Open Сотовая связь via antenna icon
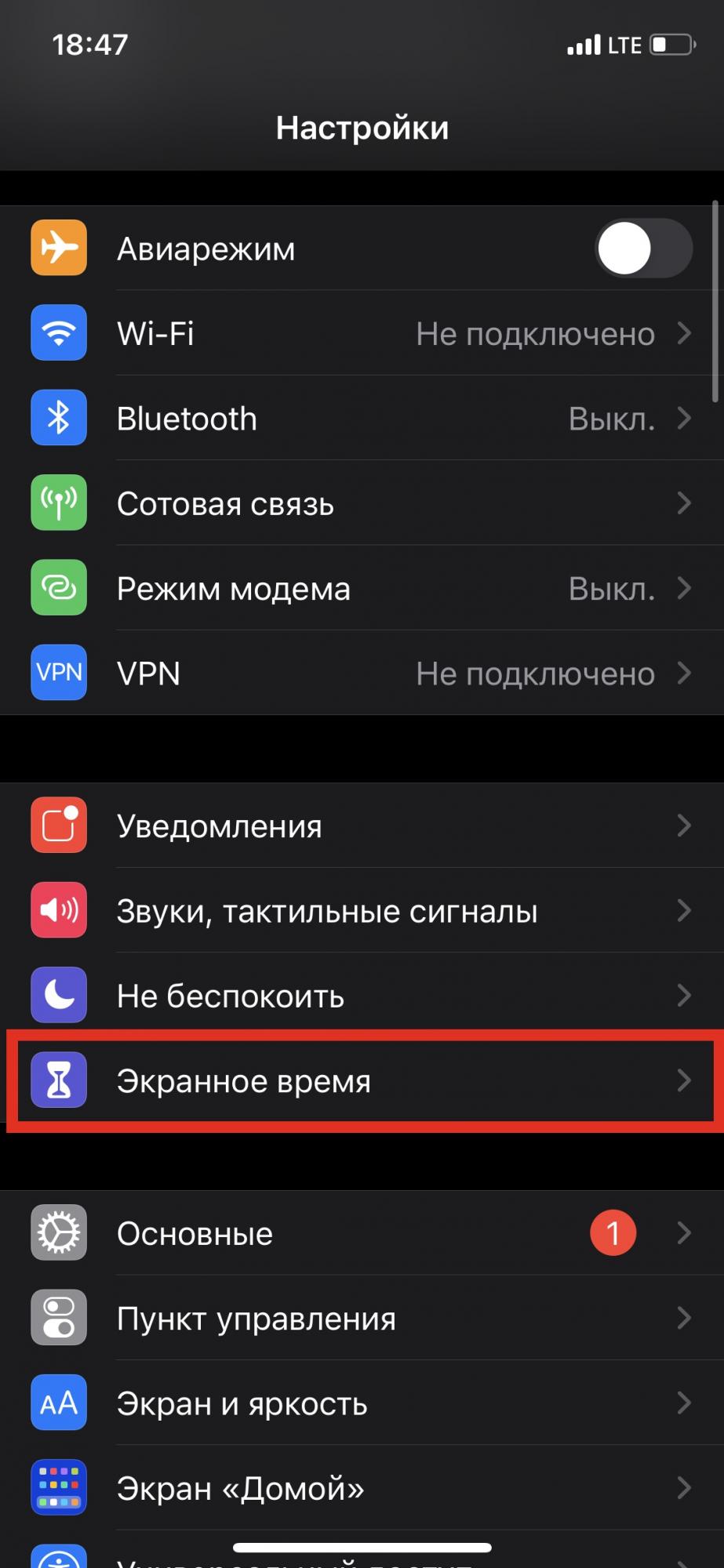 pyautogui.click(x=58, y=503)
